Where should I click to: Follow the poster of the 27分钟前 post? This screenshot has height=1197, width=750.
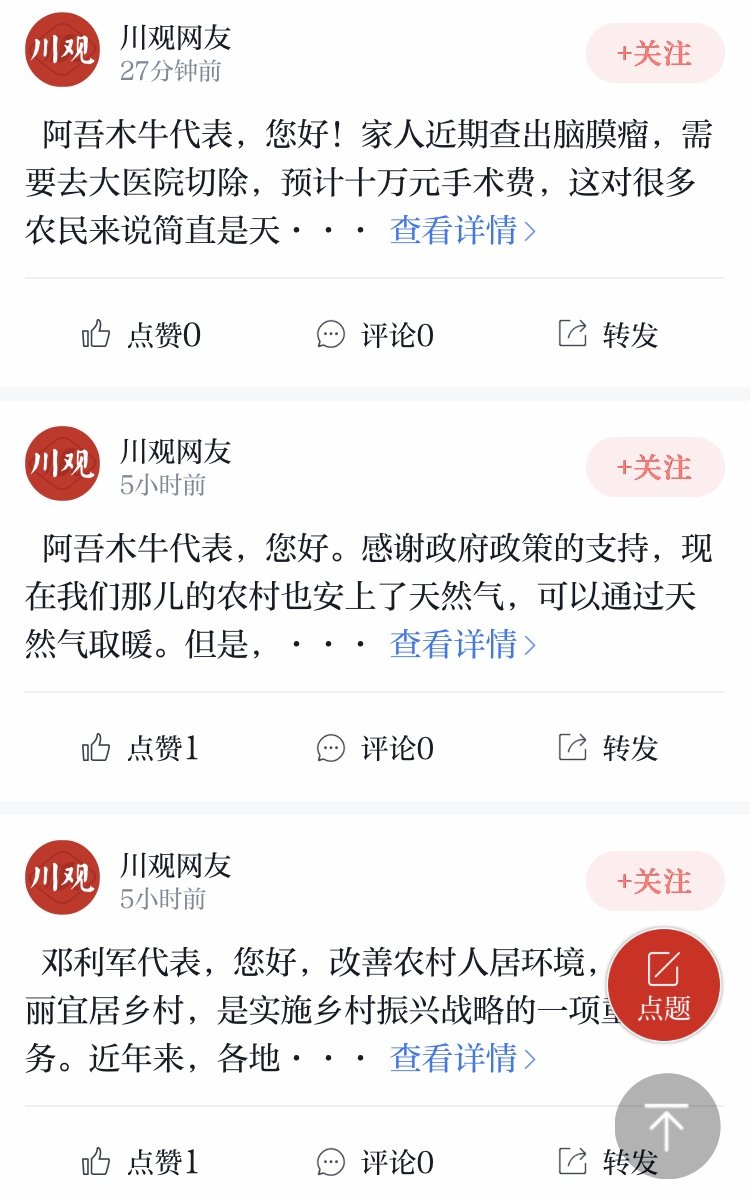coord(655,53)
